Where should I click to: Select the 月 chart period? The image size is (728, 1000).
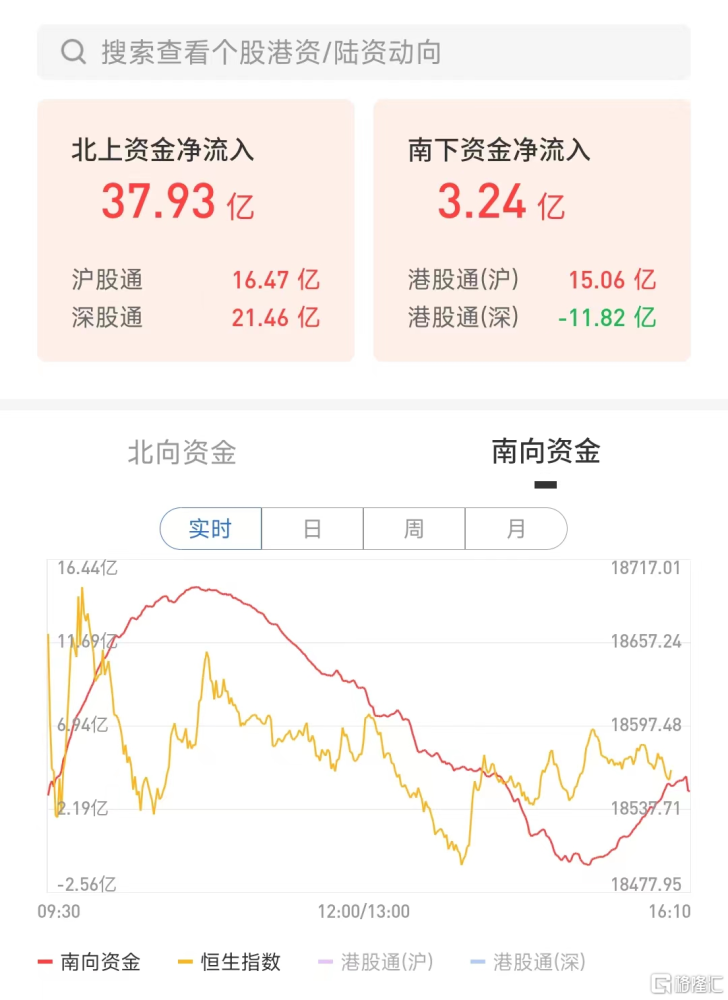(516, 528)
